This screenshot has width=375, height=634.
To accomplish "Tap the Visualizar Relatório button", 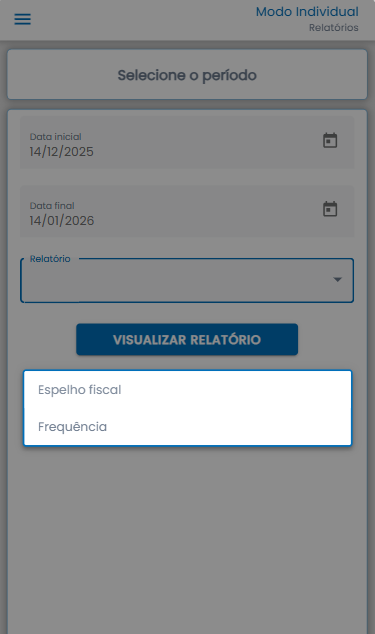I will point(187,340).
